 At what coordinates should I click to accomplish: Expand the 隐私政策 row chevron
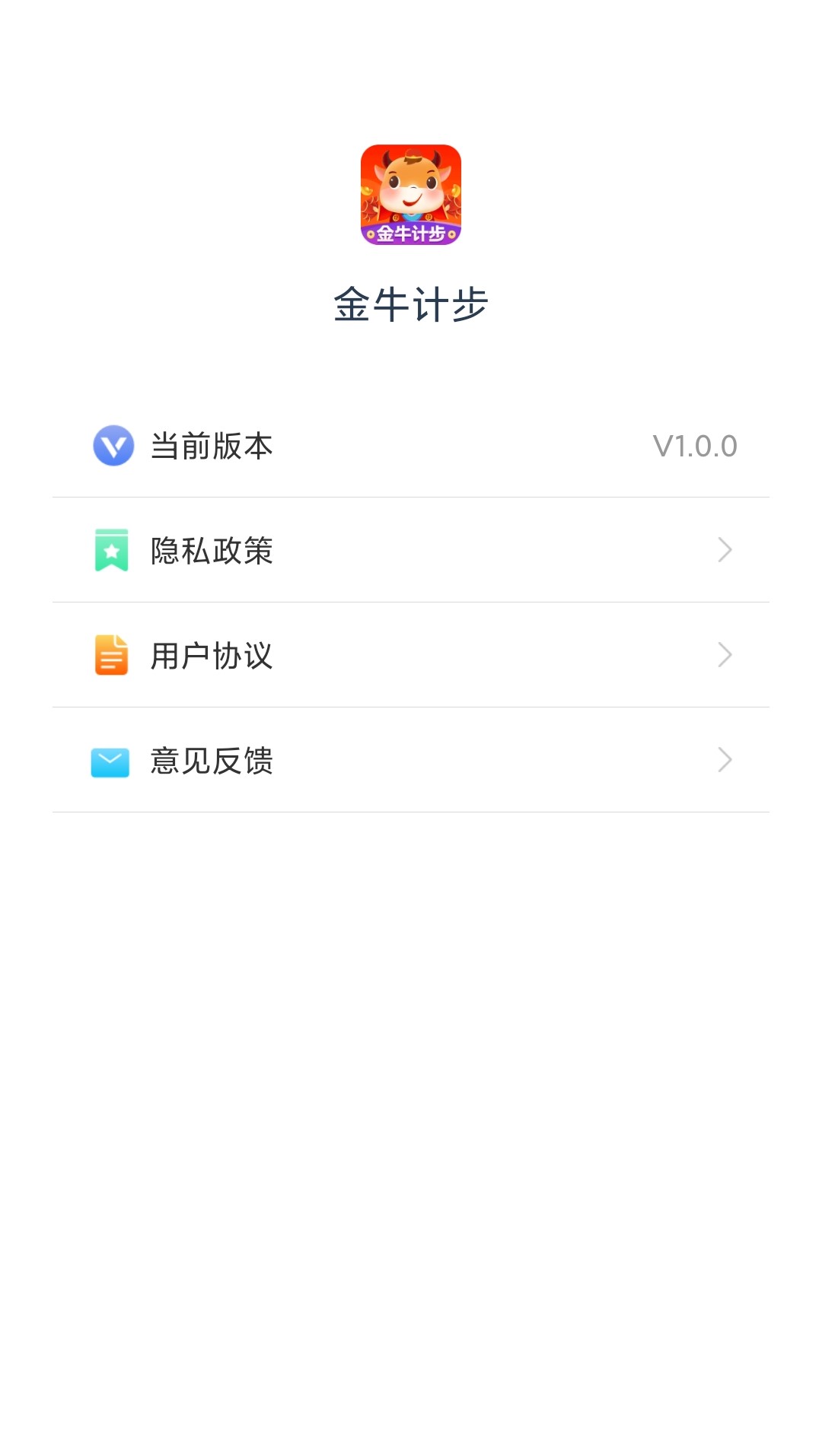click(x=725, y=549)
